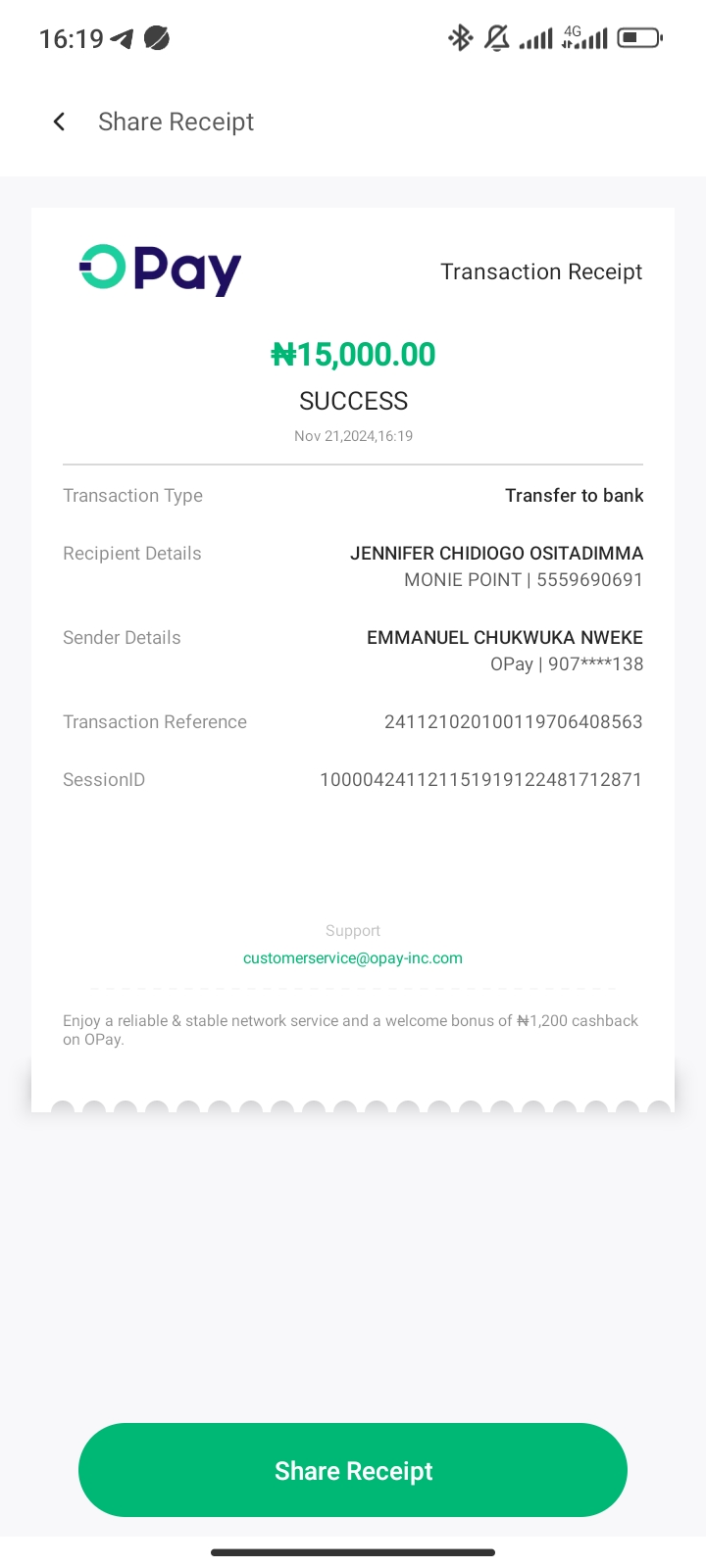Viewport: 706px width, 1568px height.
Task: Go back from Share Receipt screen
Action: click(59, 122)
